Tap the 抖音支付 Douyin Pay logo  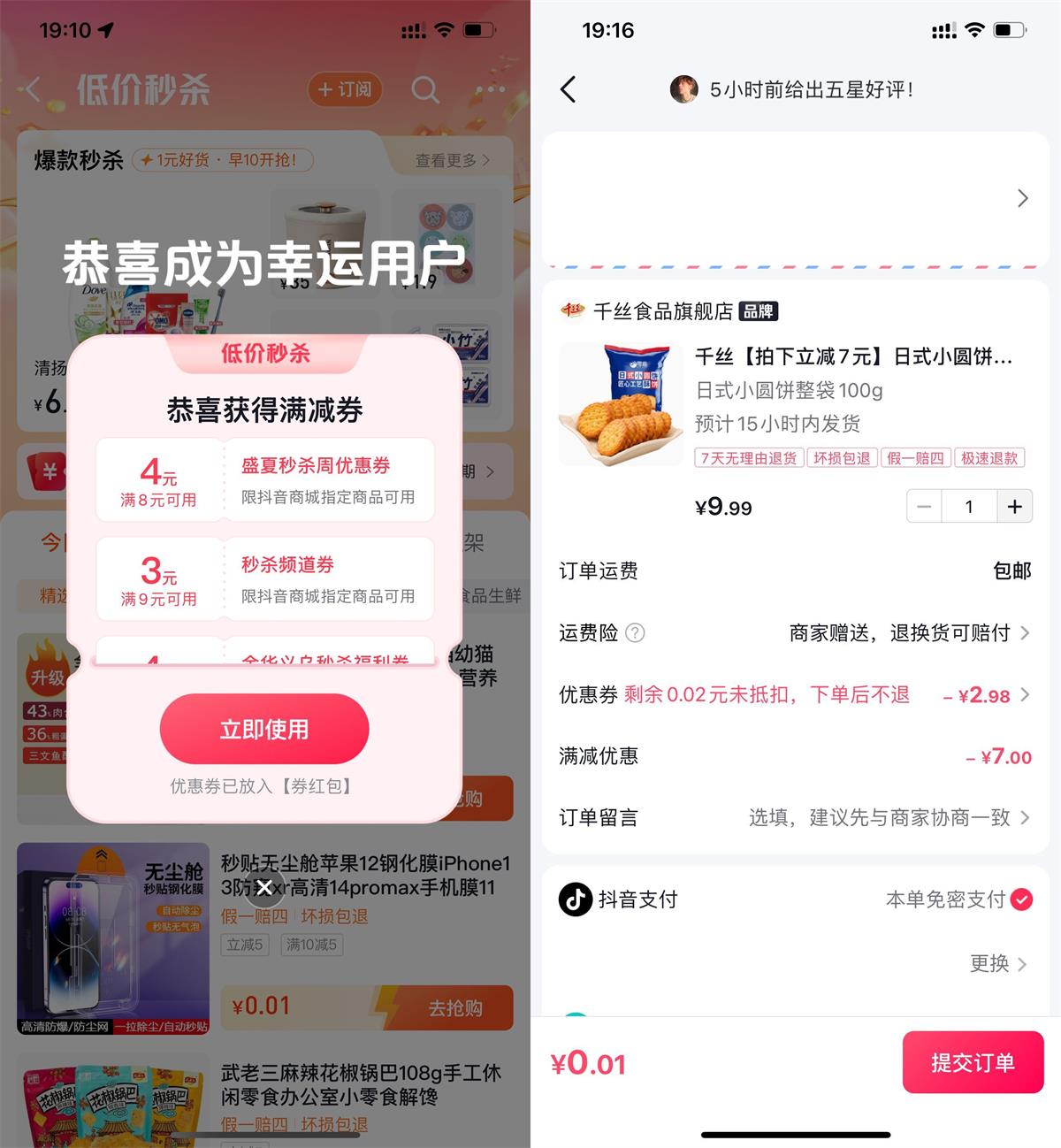click(575, 899)
